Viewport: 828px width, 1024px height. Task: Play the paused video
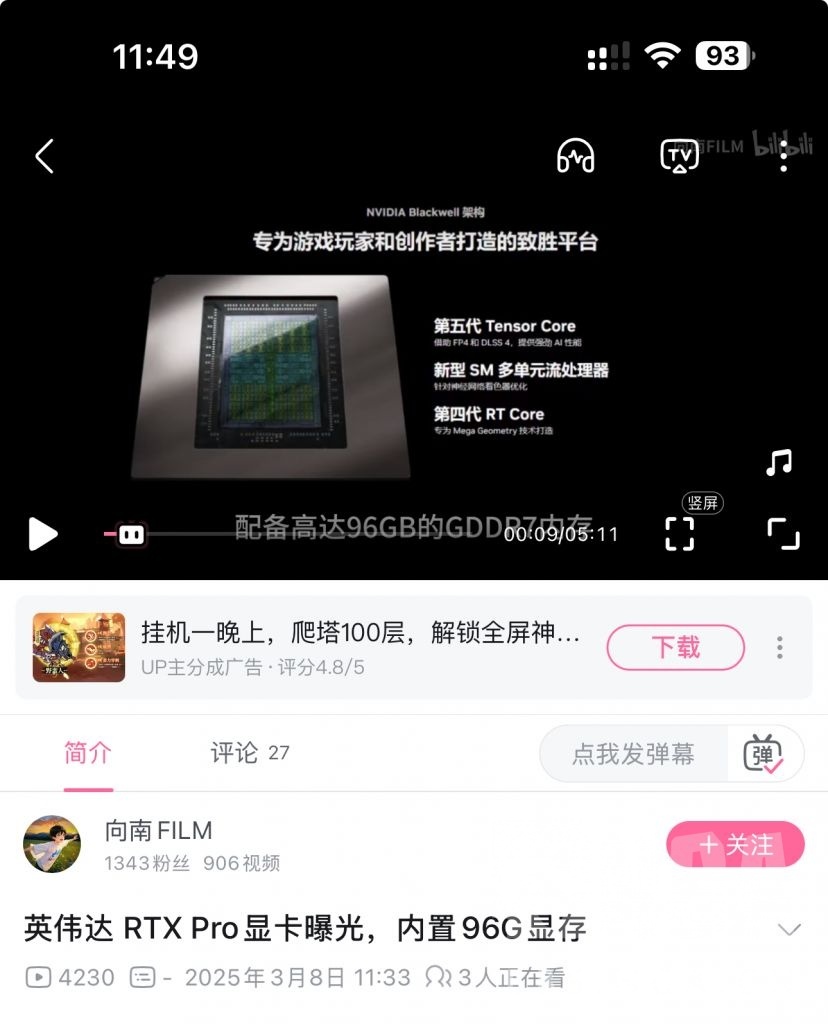tap(43, 534)
